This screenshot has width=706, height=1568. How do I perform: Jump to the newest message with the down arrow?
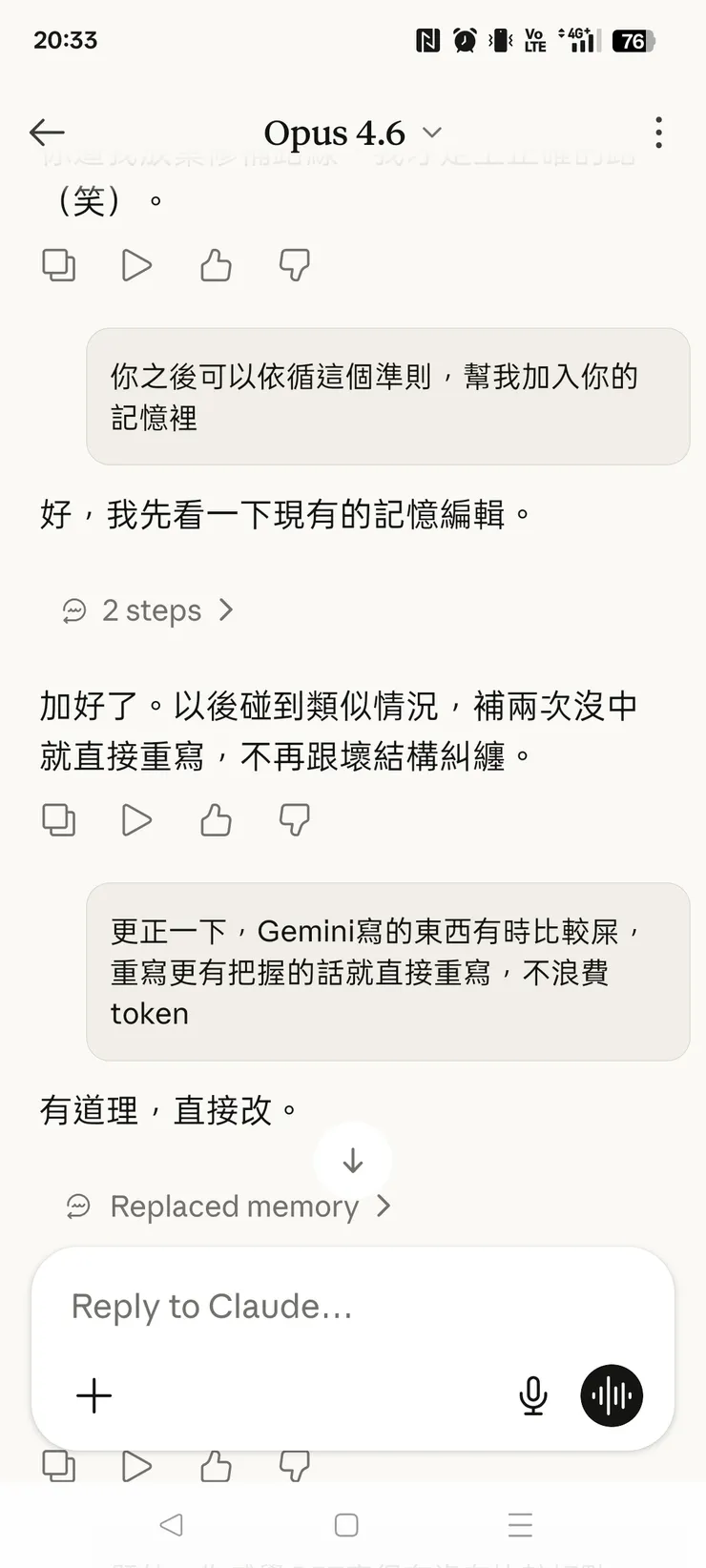[x=353, y=1160]
